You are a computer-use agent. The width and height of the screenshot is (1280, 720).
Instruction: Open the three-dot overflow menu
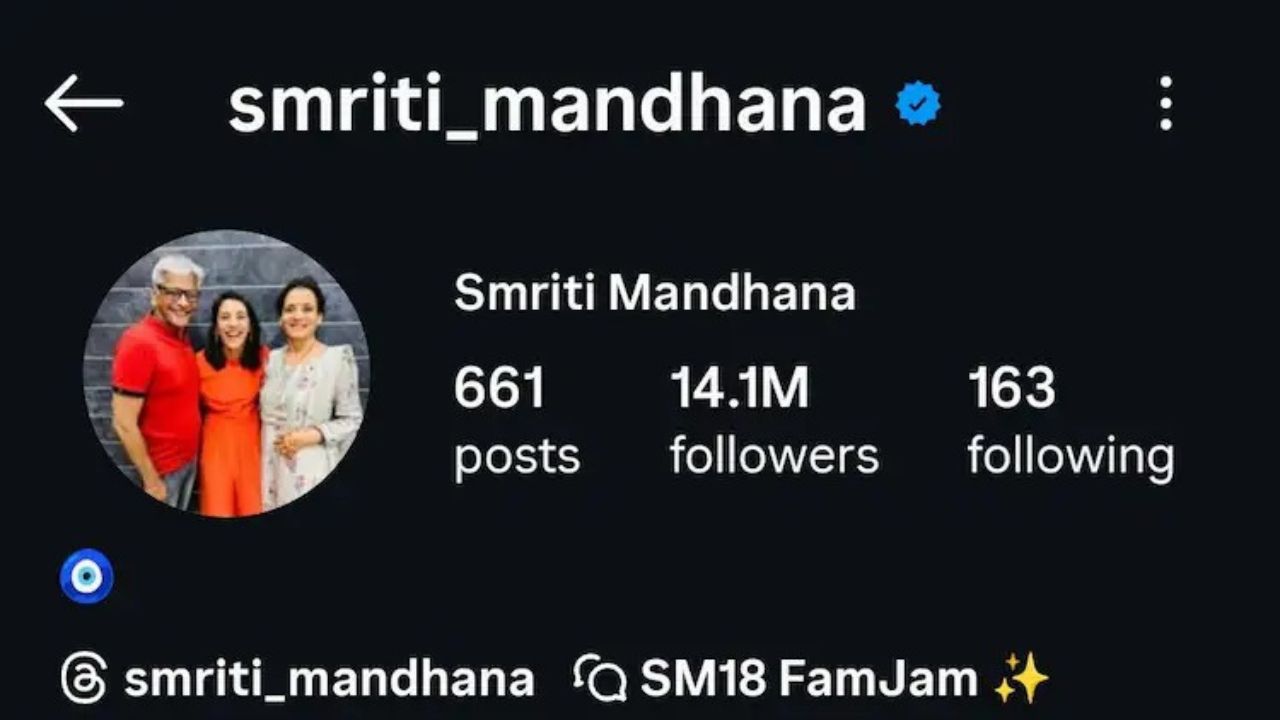(x=1165, y=103)
